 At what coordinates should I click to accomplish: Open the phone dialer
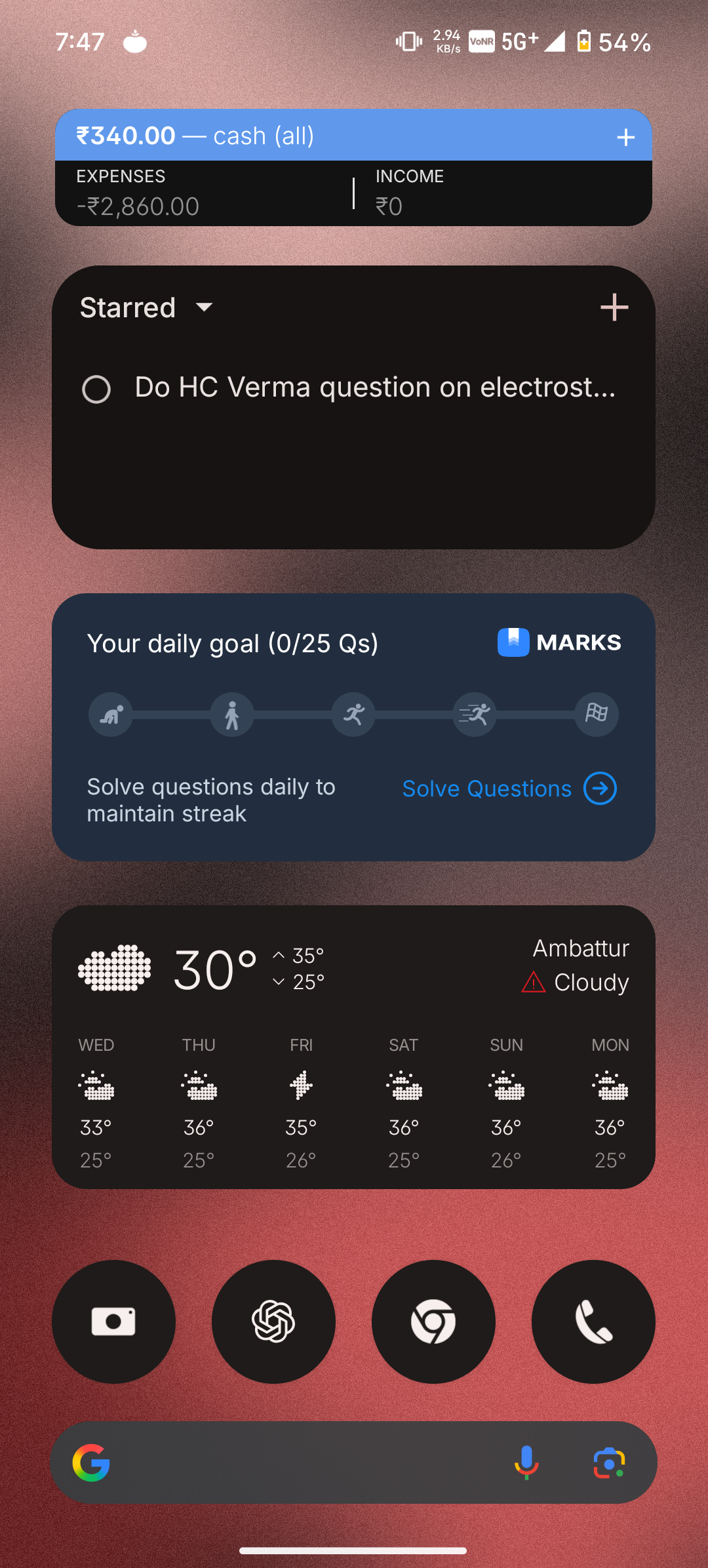pos(593,1322)
